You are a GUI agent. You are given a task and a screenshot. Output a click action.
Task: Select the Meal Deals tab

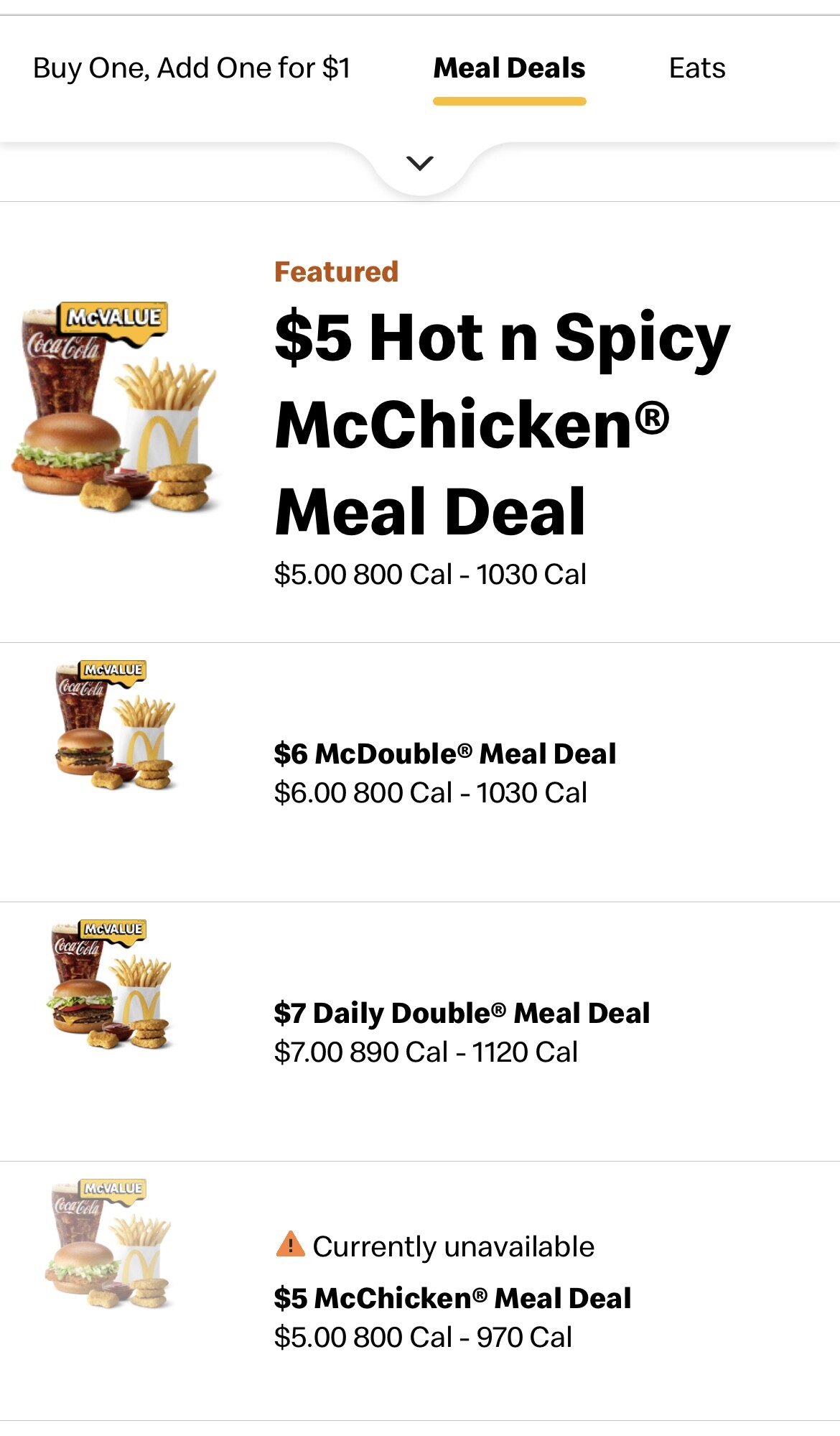(509, 69)
